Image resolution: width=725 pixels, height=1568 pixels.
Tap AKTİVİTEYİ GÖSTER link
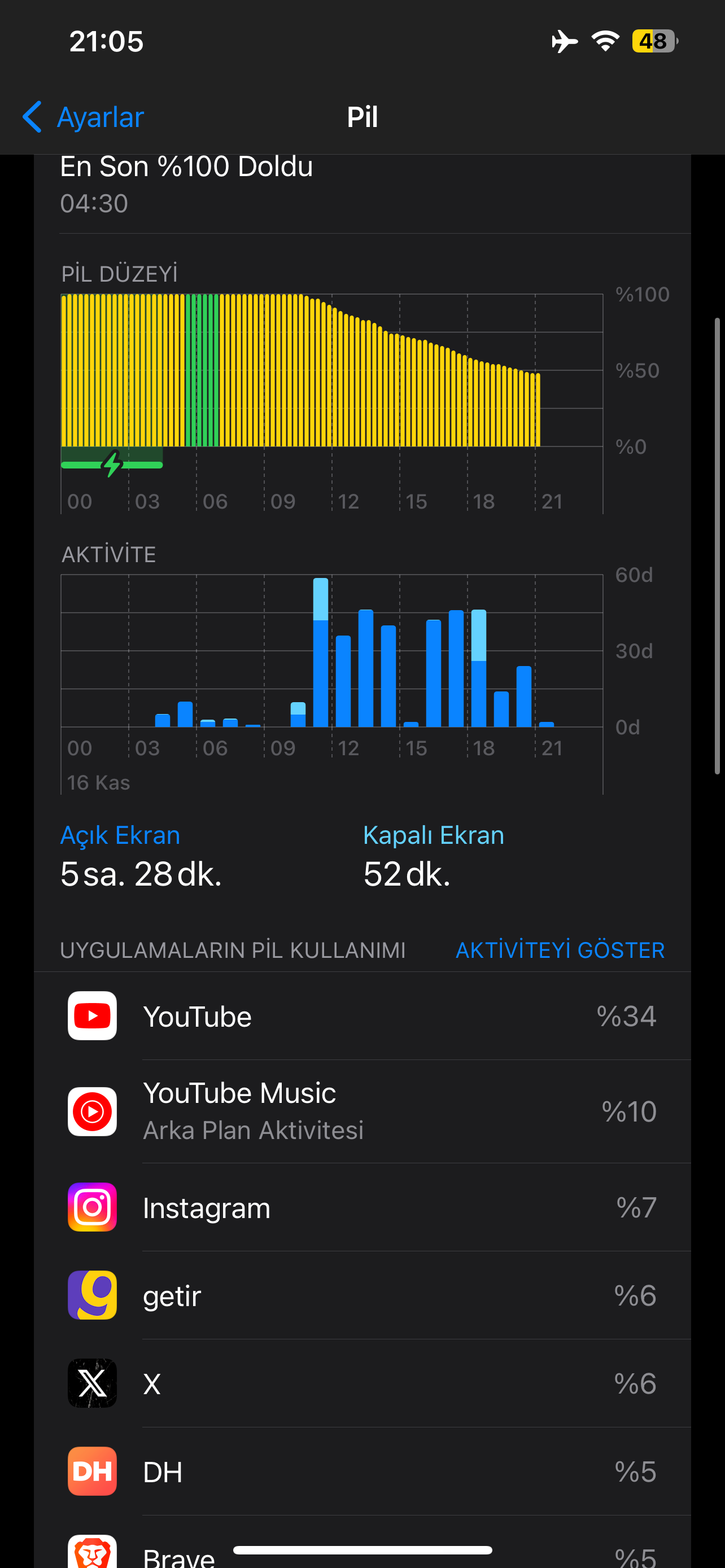pyautogui.click(x=560, y=949)
